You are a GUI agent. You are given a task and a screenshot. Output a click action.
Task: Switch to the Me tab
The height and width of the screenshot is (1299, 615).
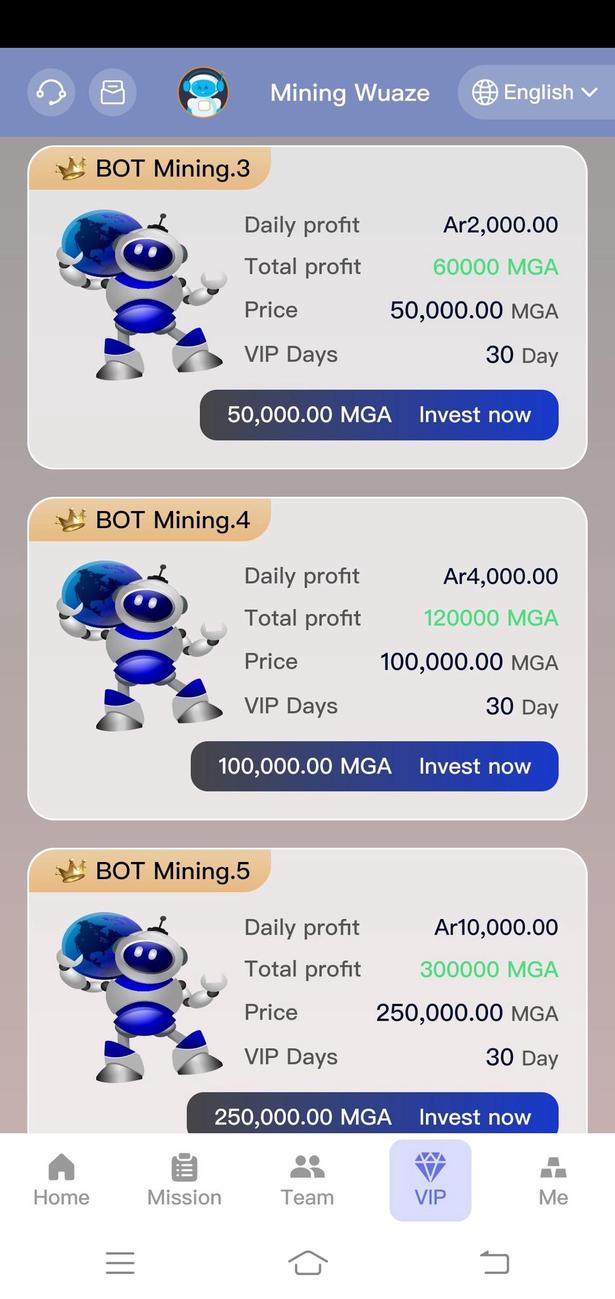553,1180
